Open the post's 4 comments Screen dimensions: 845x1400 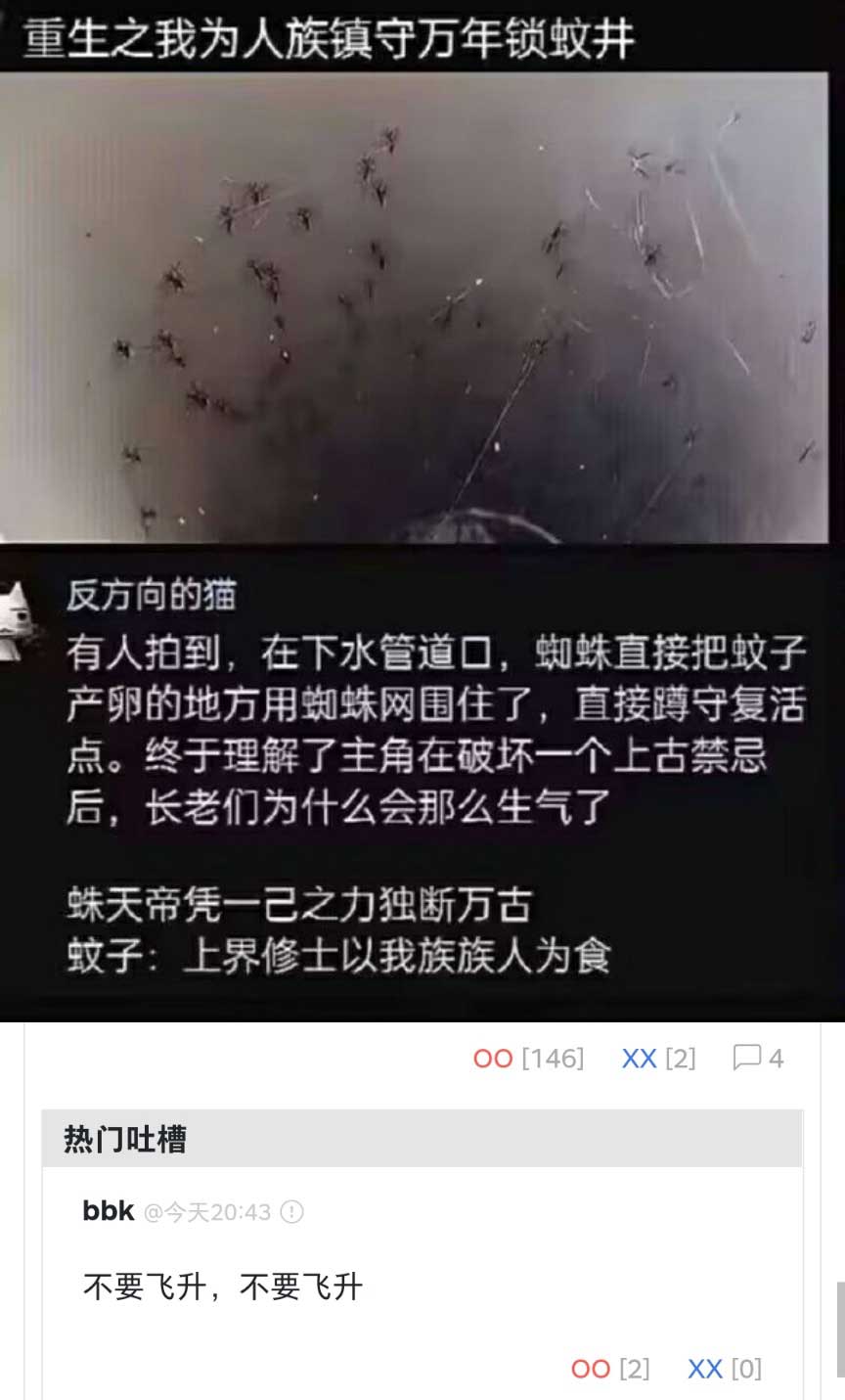(x=758, y=1058)
